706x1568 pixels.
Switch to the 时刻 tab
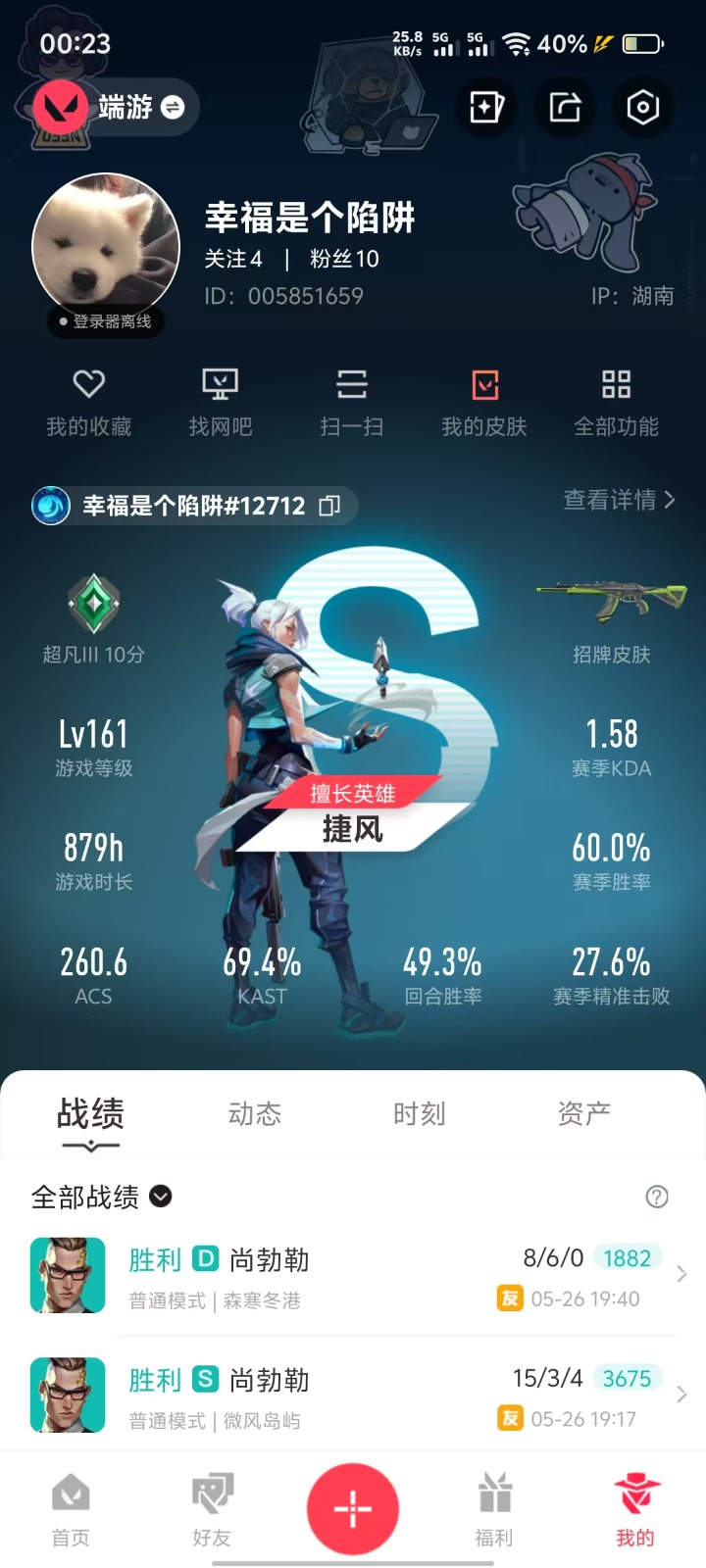coord(420,1113)
